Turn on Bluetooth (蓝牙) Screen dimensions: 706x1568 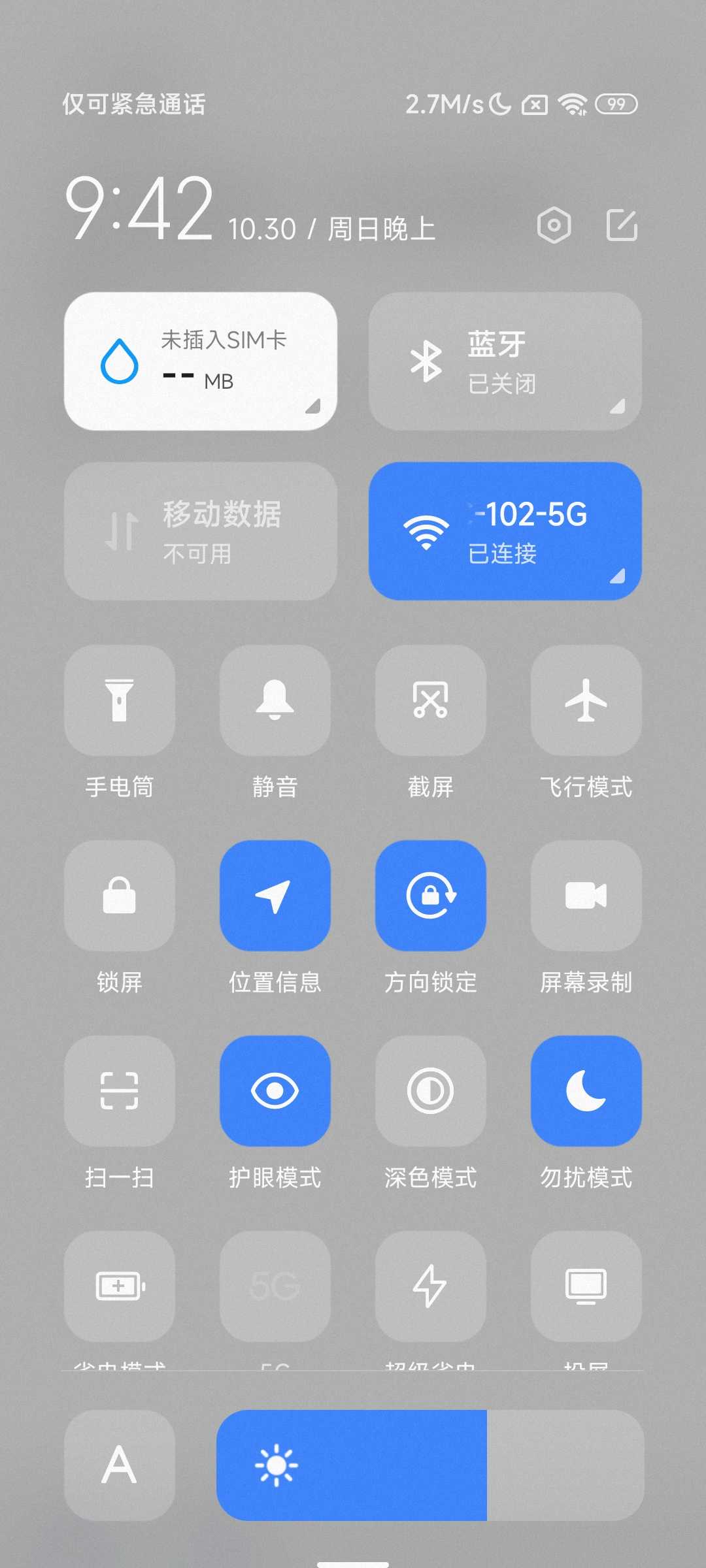[505, 361]
